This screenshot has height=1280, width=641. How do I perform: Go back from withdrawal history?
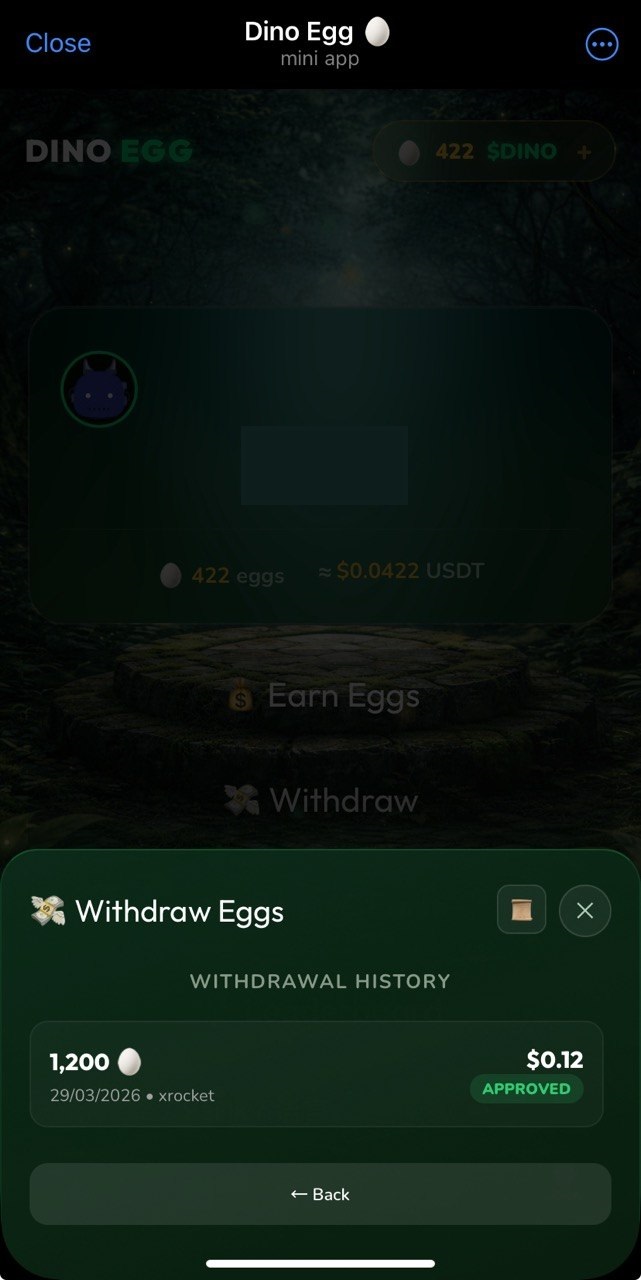pyautogui.click(x=320, y=1194)
